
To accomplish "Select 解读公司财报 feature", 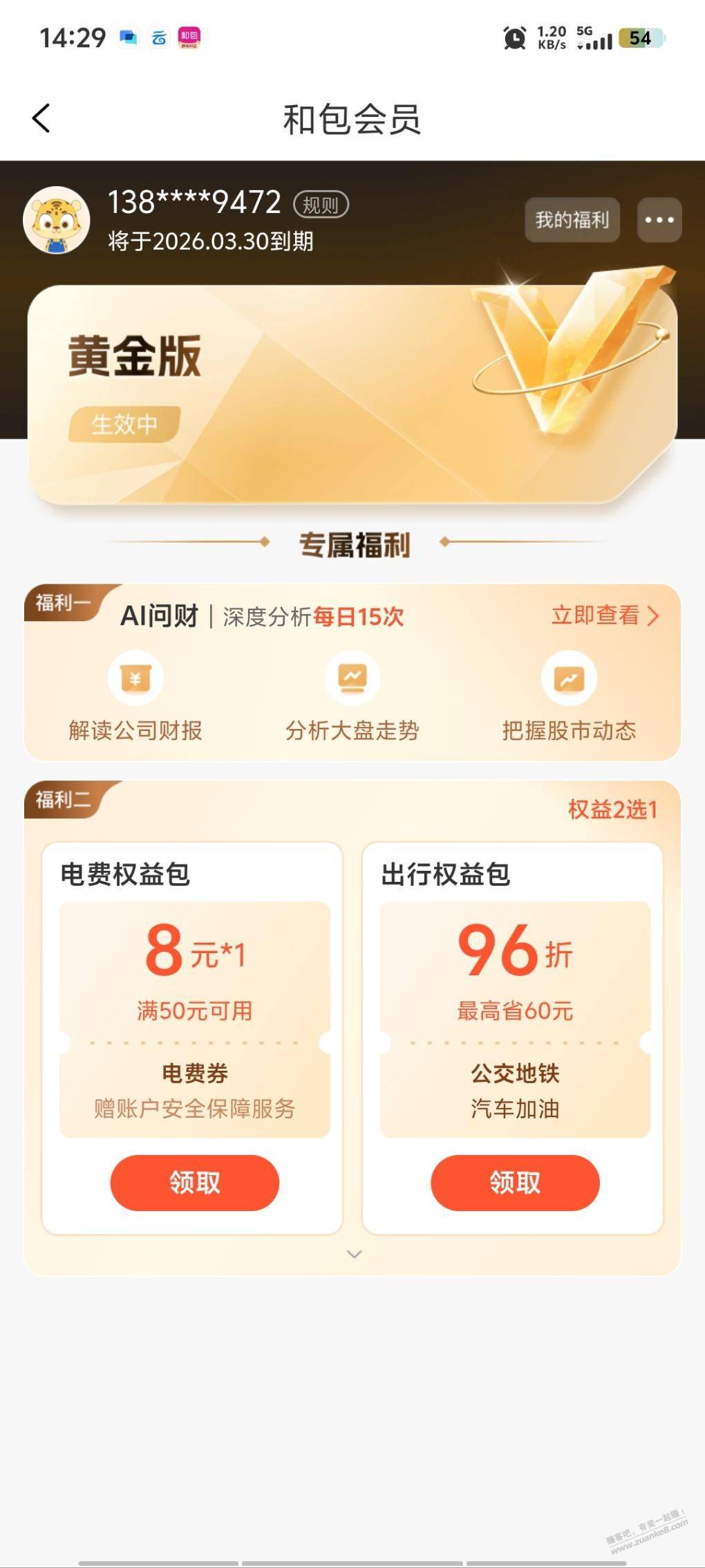I will pos(135,696).
